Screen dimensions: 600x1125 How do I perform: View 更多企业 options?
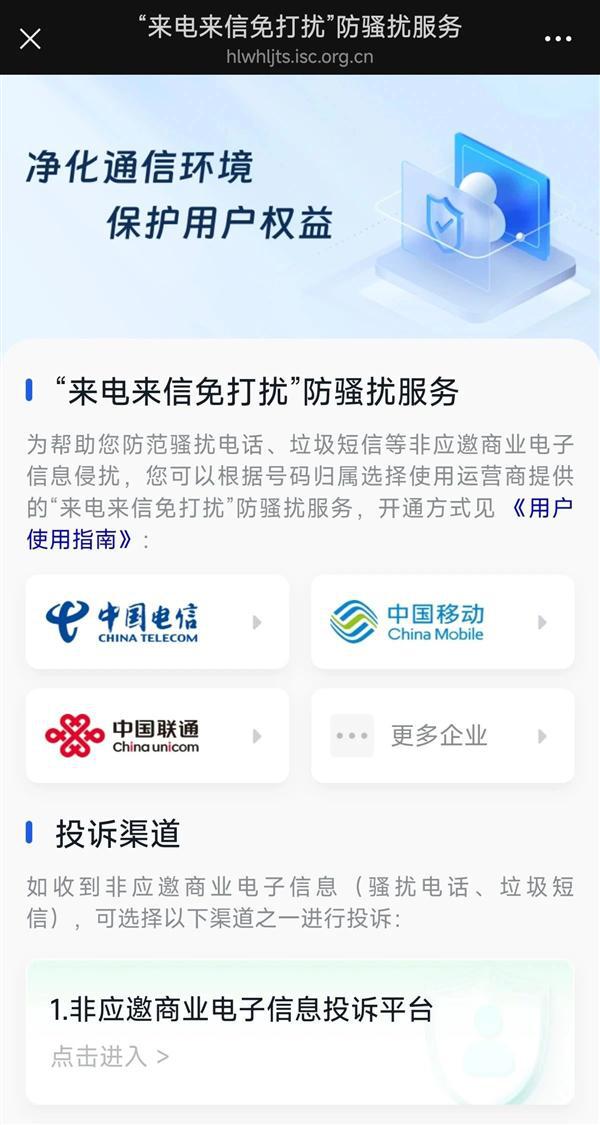[x=442, y=736]
